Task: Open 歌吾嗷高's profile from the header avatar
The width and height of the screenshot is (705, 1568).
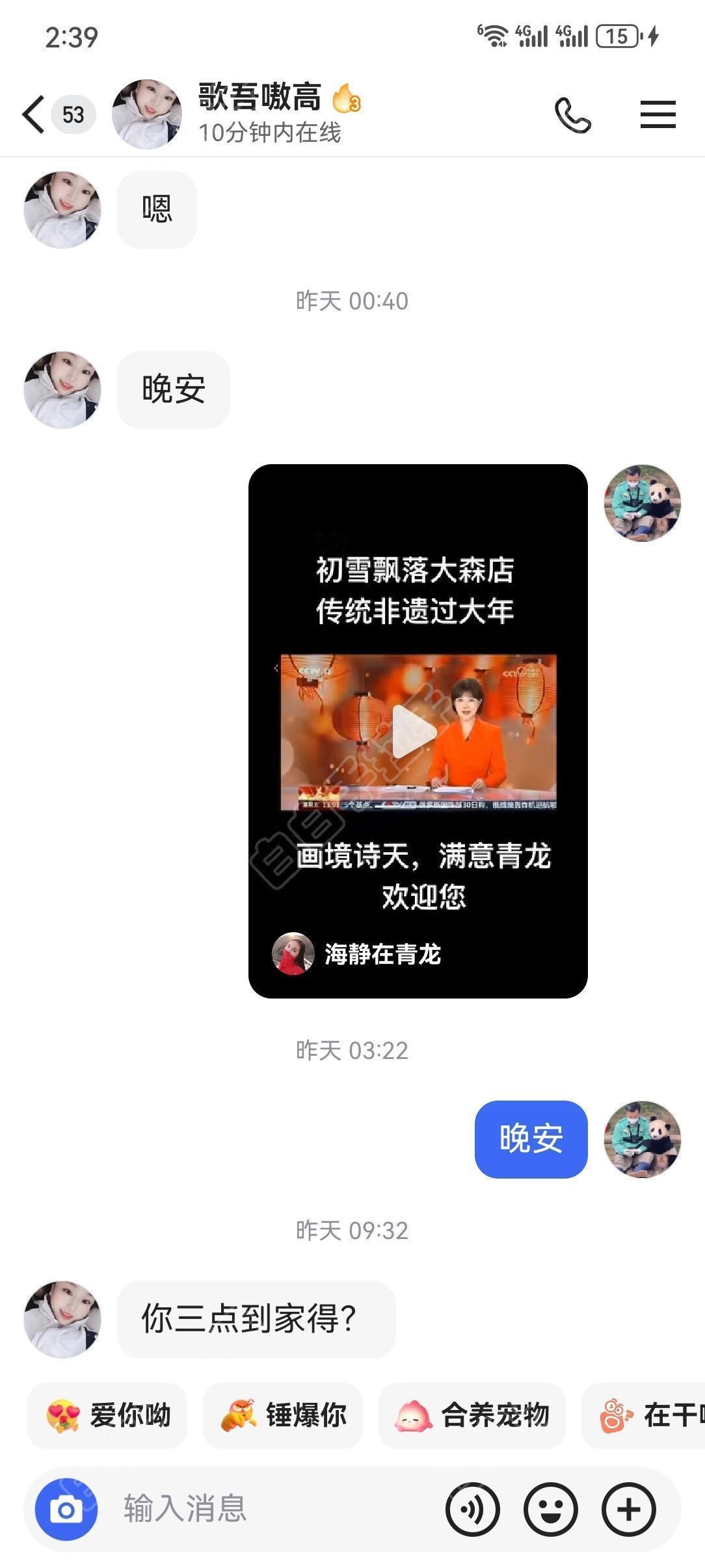Action: [x=147, y=115]
